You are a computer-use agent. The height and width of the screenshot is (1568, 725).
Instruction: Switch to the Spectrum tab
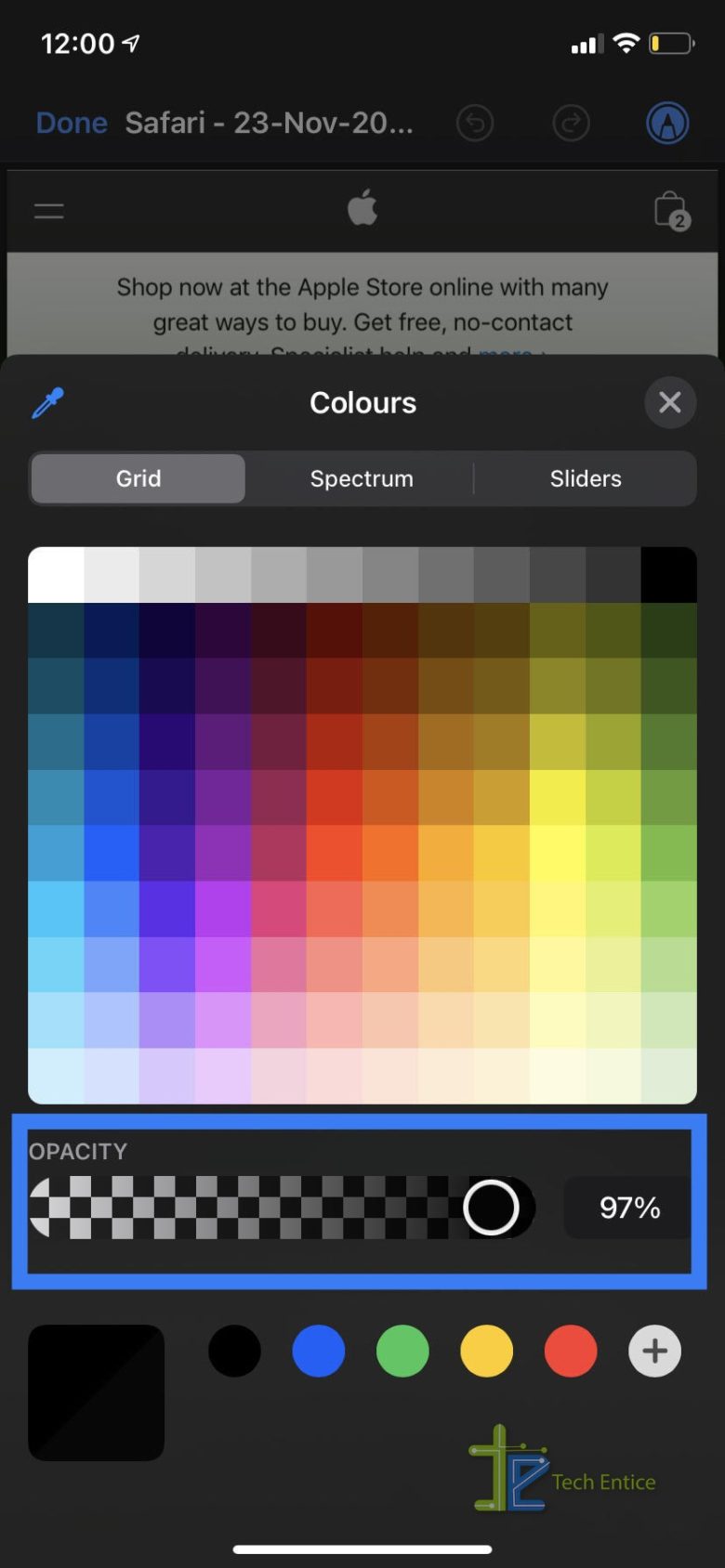362,478
